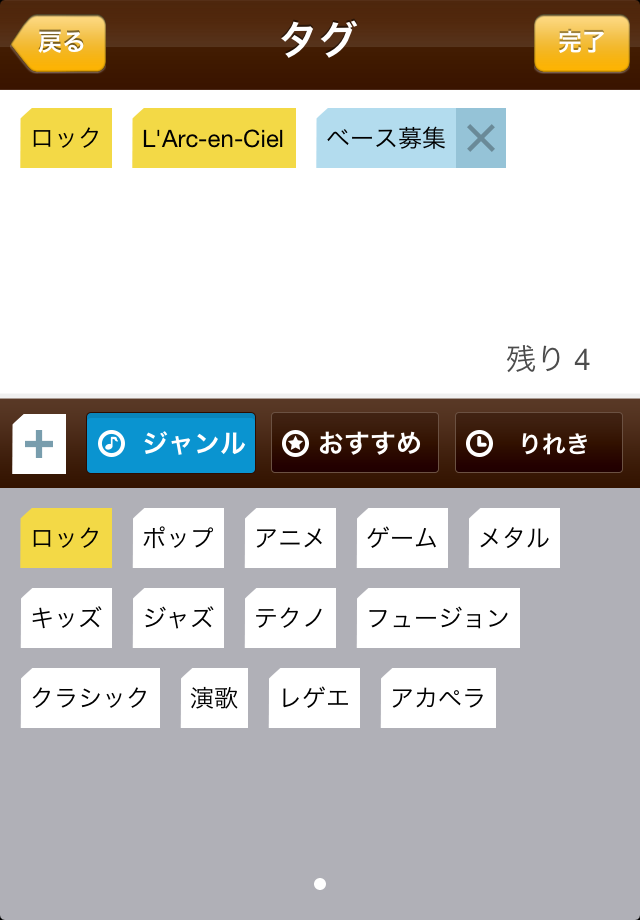Switch to the おすすめ tab

coord(355,443)
